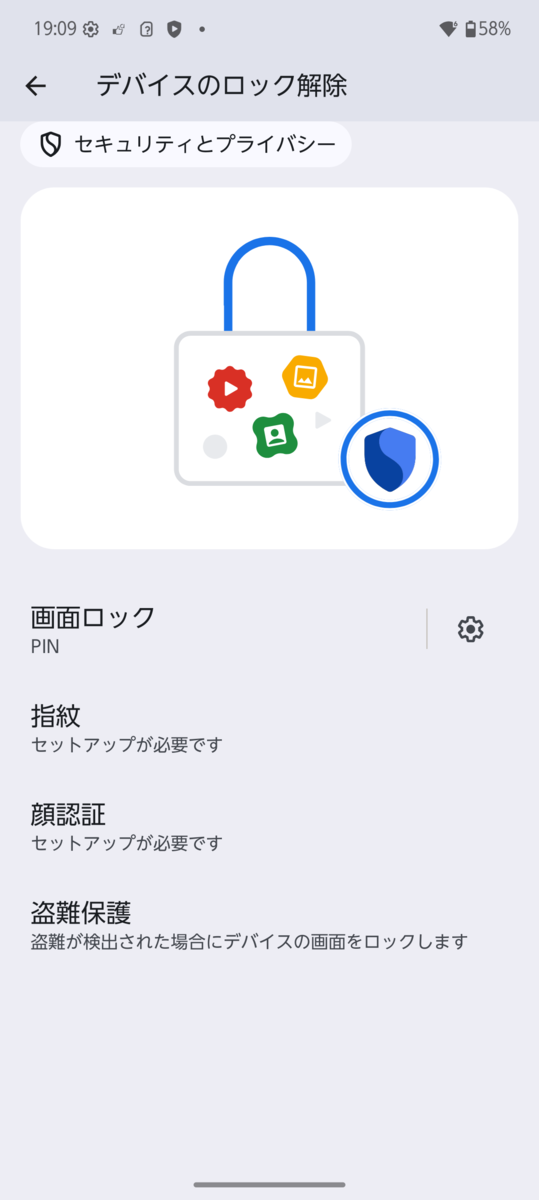Tap the セキュリティとプライバシー chip

pos(186,145)
